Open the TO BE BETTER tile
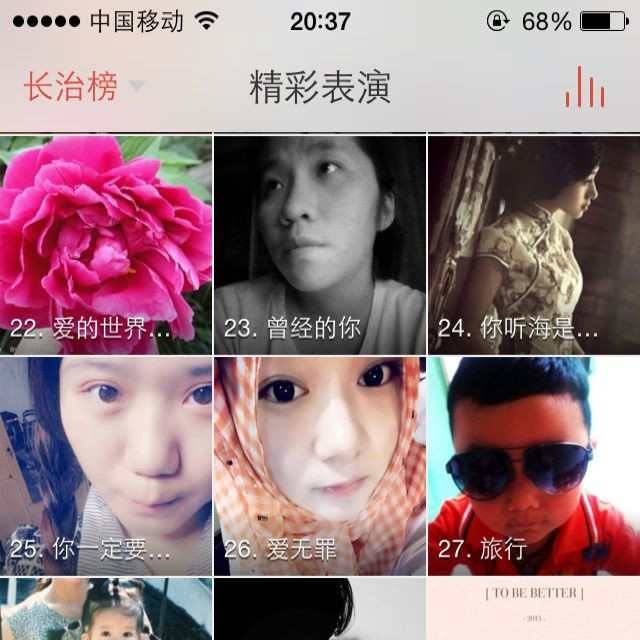This screenshot has height=640, width=640. [534, 610]
